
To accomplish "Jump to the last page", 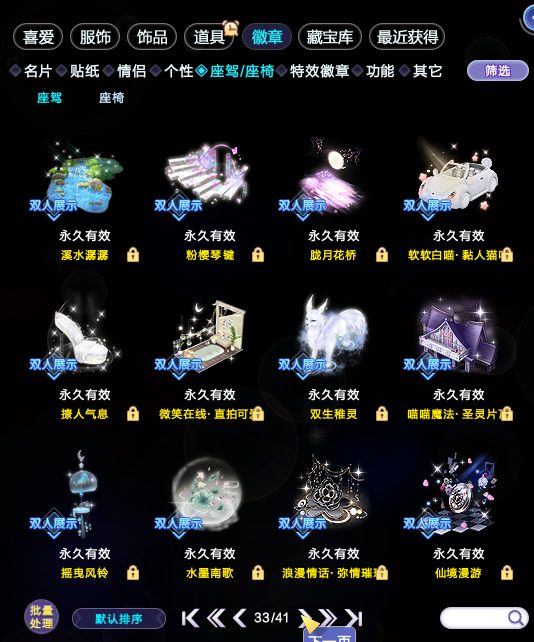I will tap(354, 618).
